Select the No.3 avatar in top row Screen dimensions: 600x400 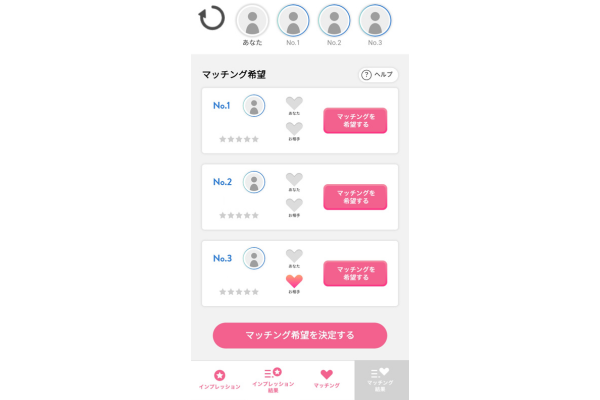click(x=375, y=20)
